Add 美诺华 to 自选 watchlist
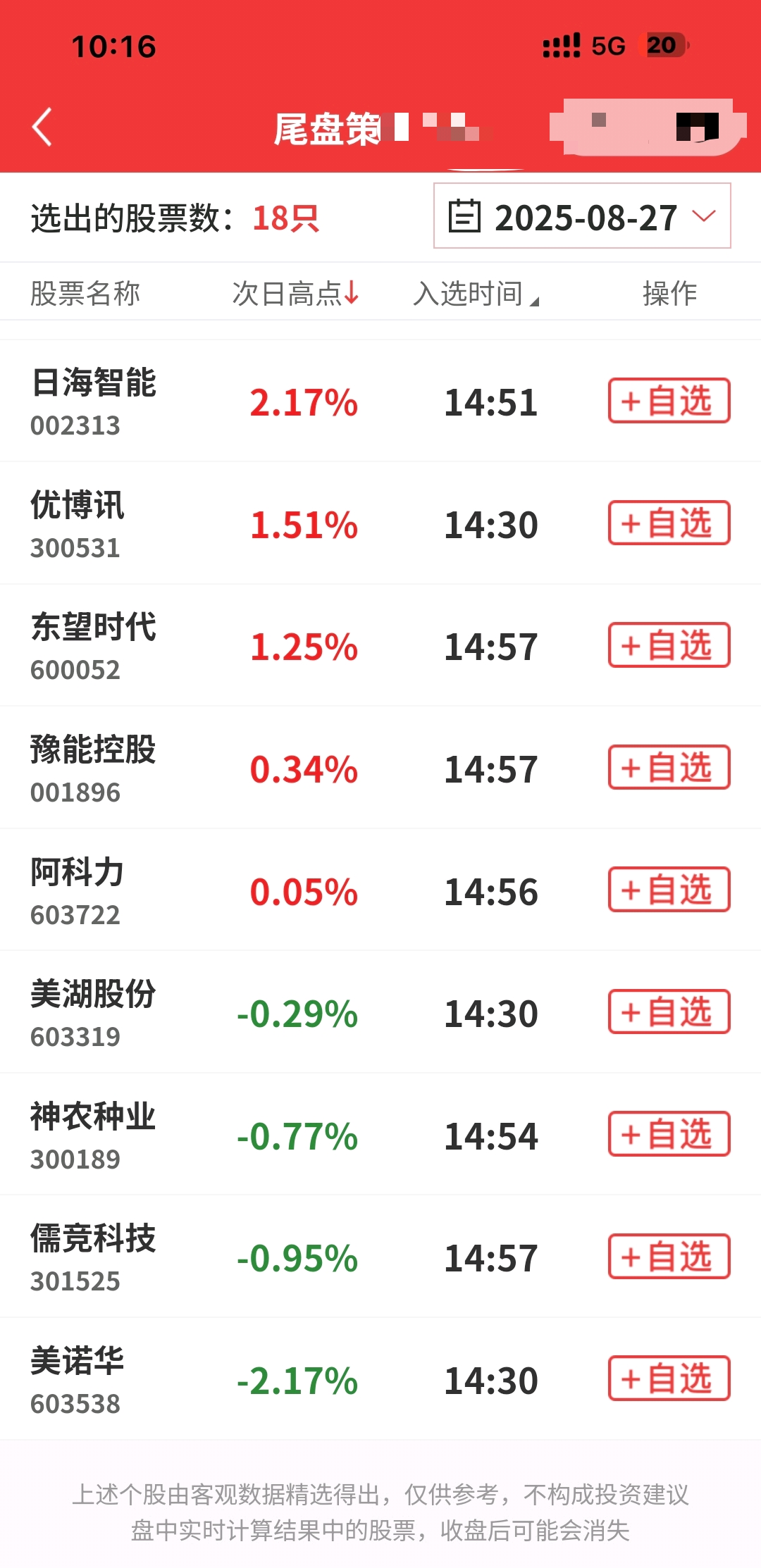The width and height of the screenshot is (761, 1568). click(669, 1379)
